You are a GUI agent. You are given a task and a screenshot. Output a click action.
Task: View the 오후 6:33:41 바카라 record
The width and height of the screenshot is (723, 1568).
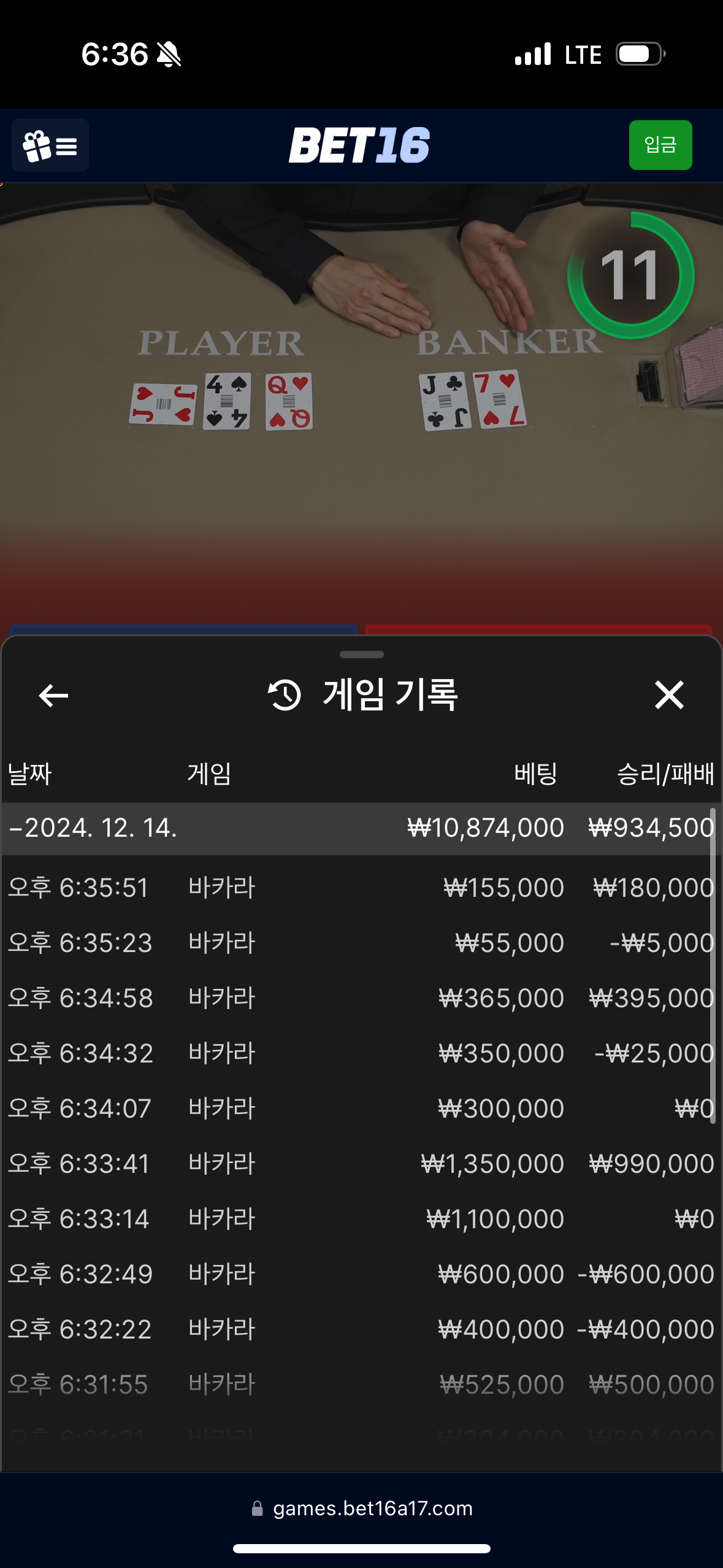[361, 1164]
